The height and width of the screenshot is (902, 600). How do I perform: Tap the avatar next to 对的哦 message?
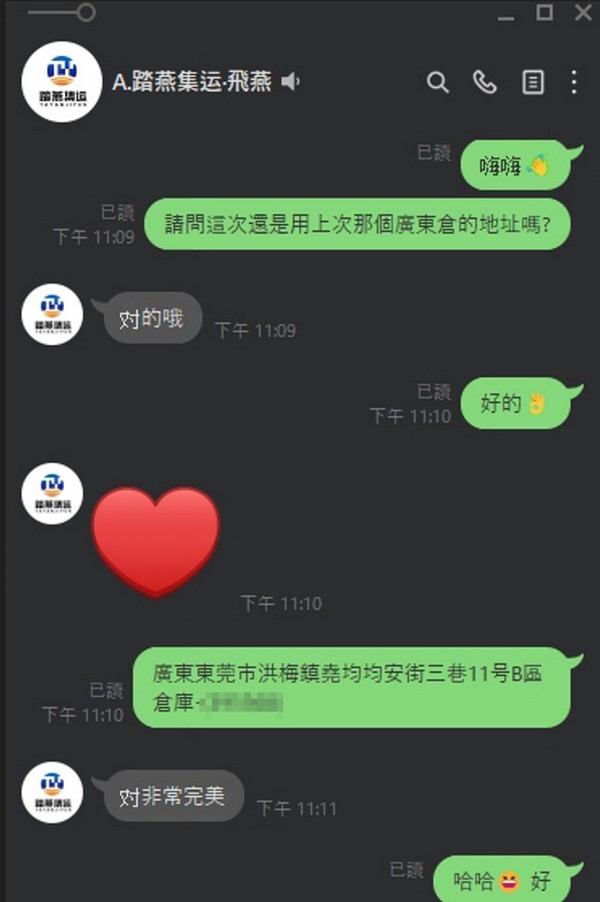[x=52, y=314]
